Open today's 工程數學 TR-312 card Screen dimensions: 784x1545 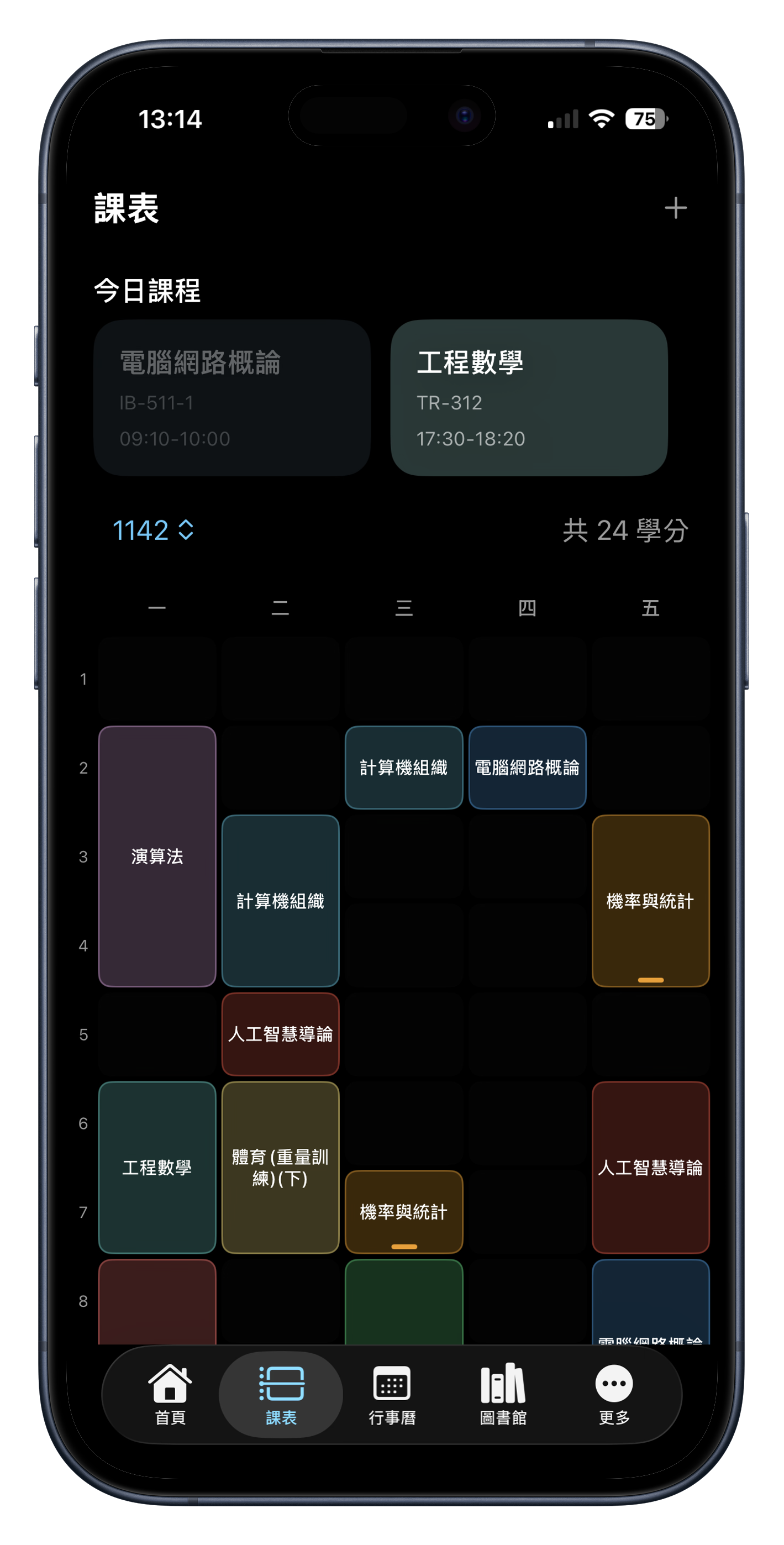tap(528, 398)
